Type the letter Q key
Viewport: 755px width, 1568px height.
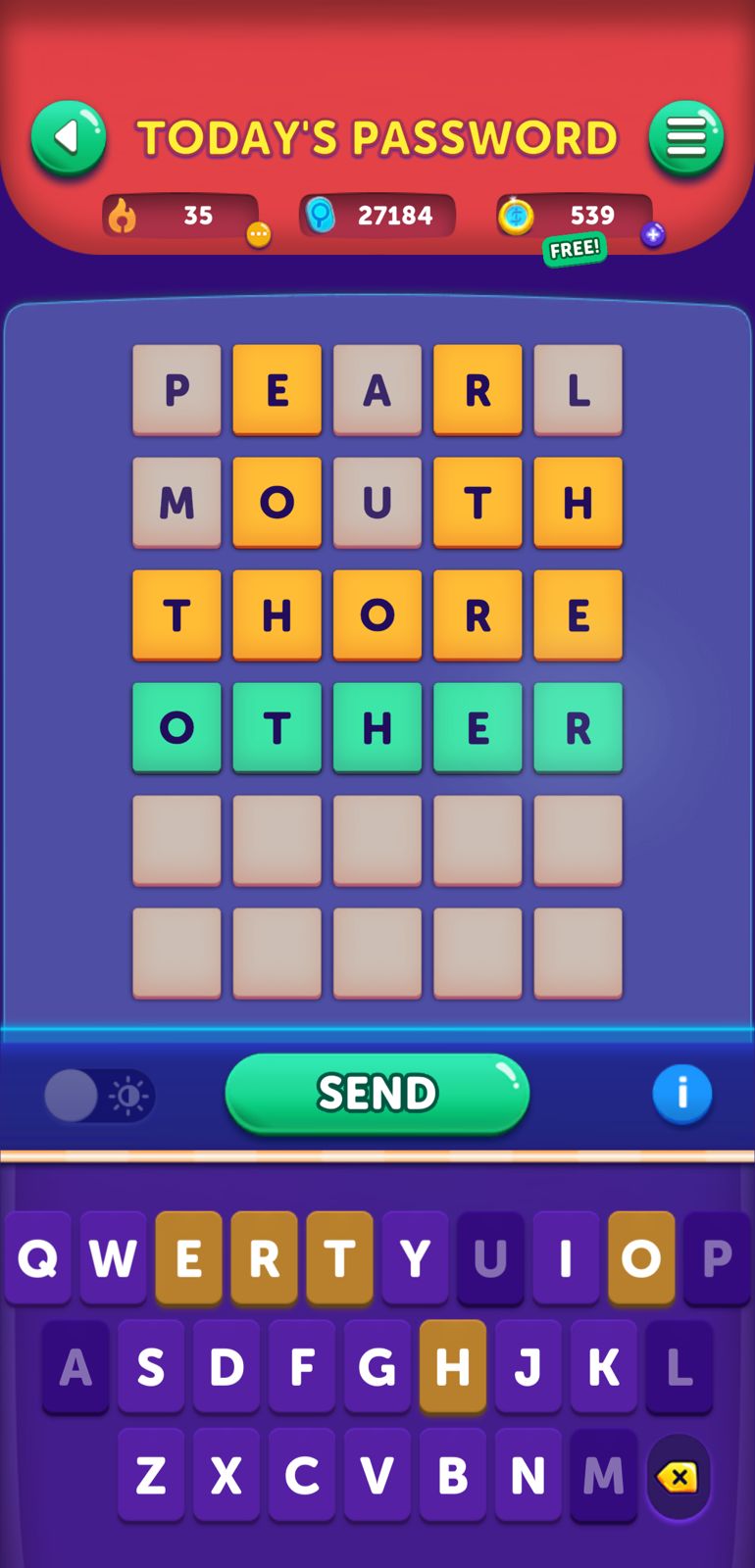(x=38, y=1258)
